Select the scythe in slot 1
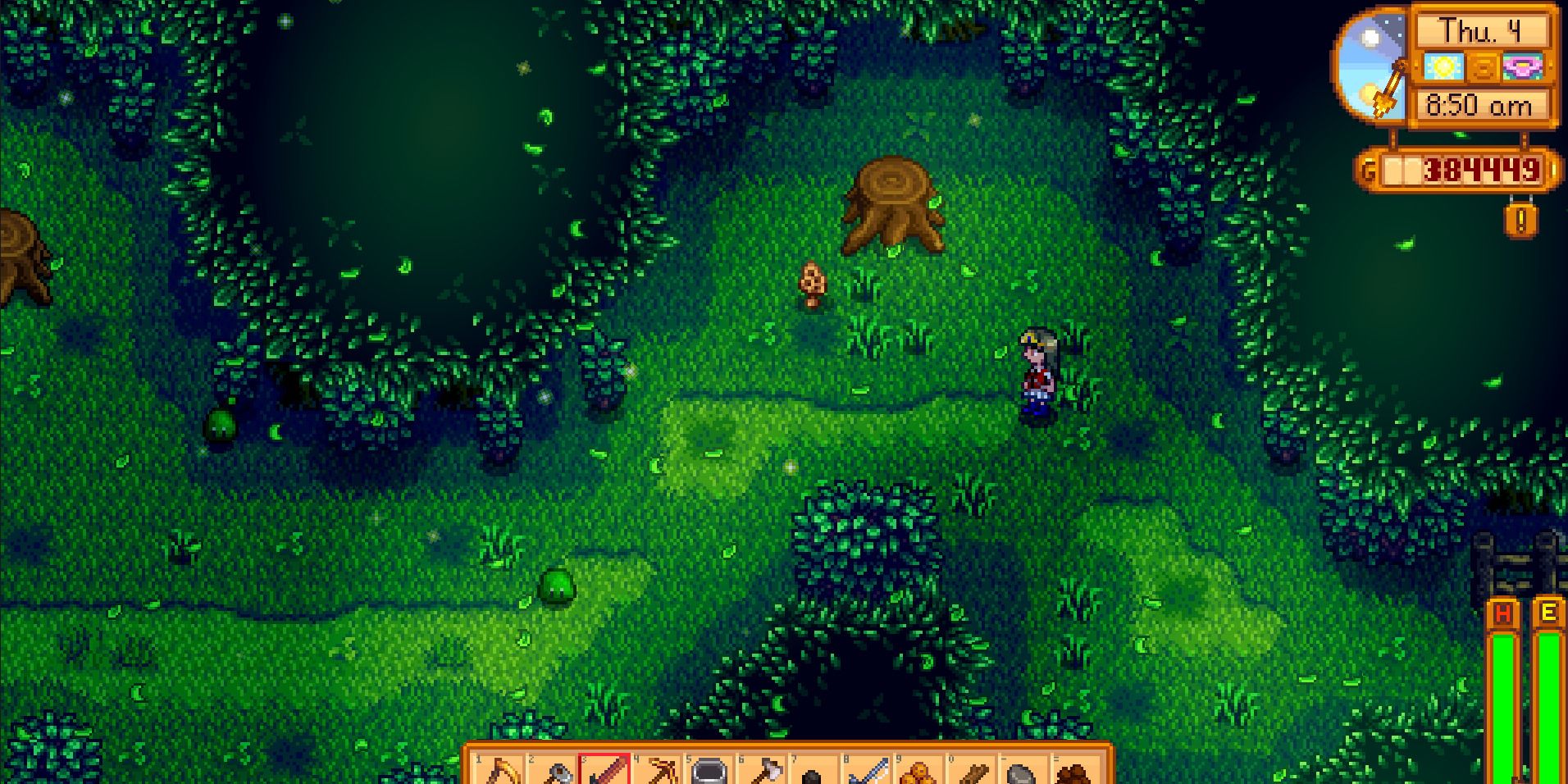 [499, 773]
